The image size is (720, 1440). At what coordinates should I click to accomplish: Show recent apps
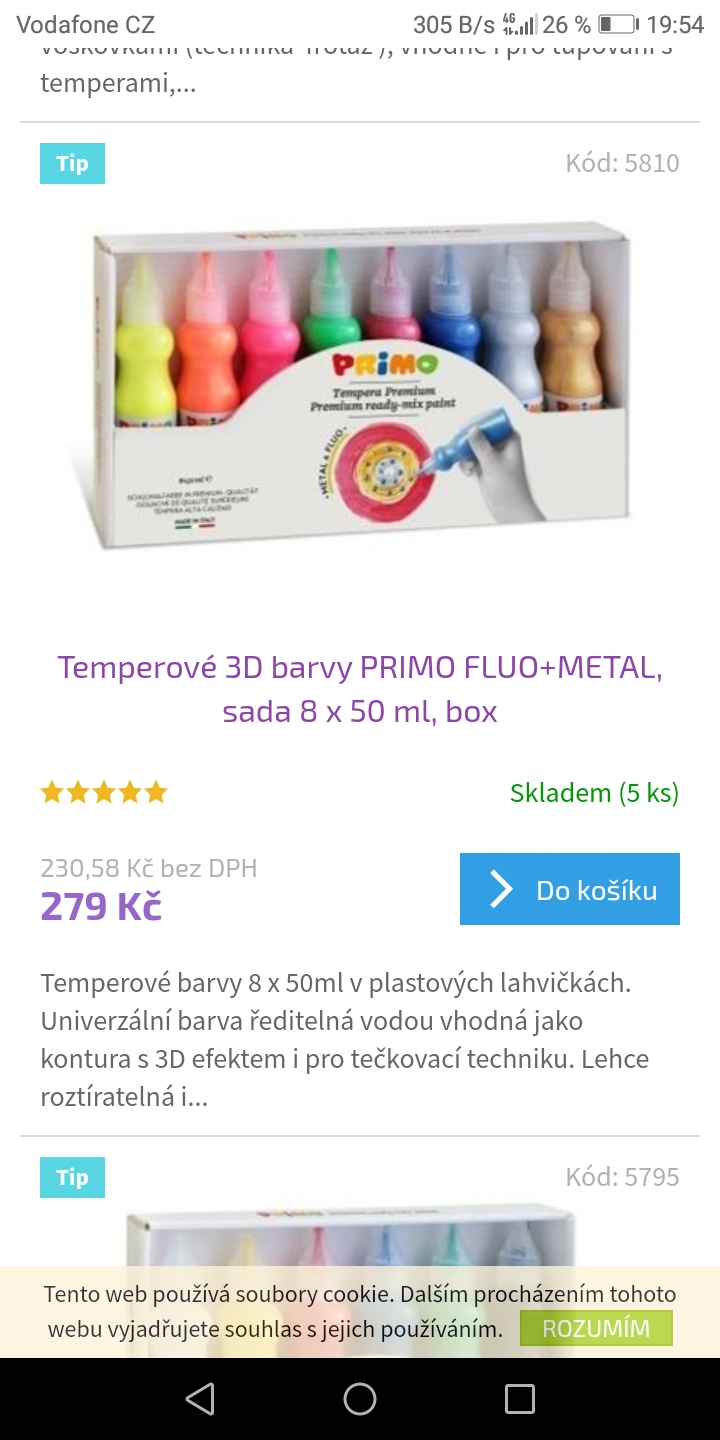(519, 1399)
